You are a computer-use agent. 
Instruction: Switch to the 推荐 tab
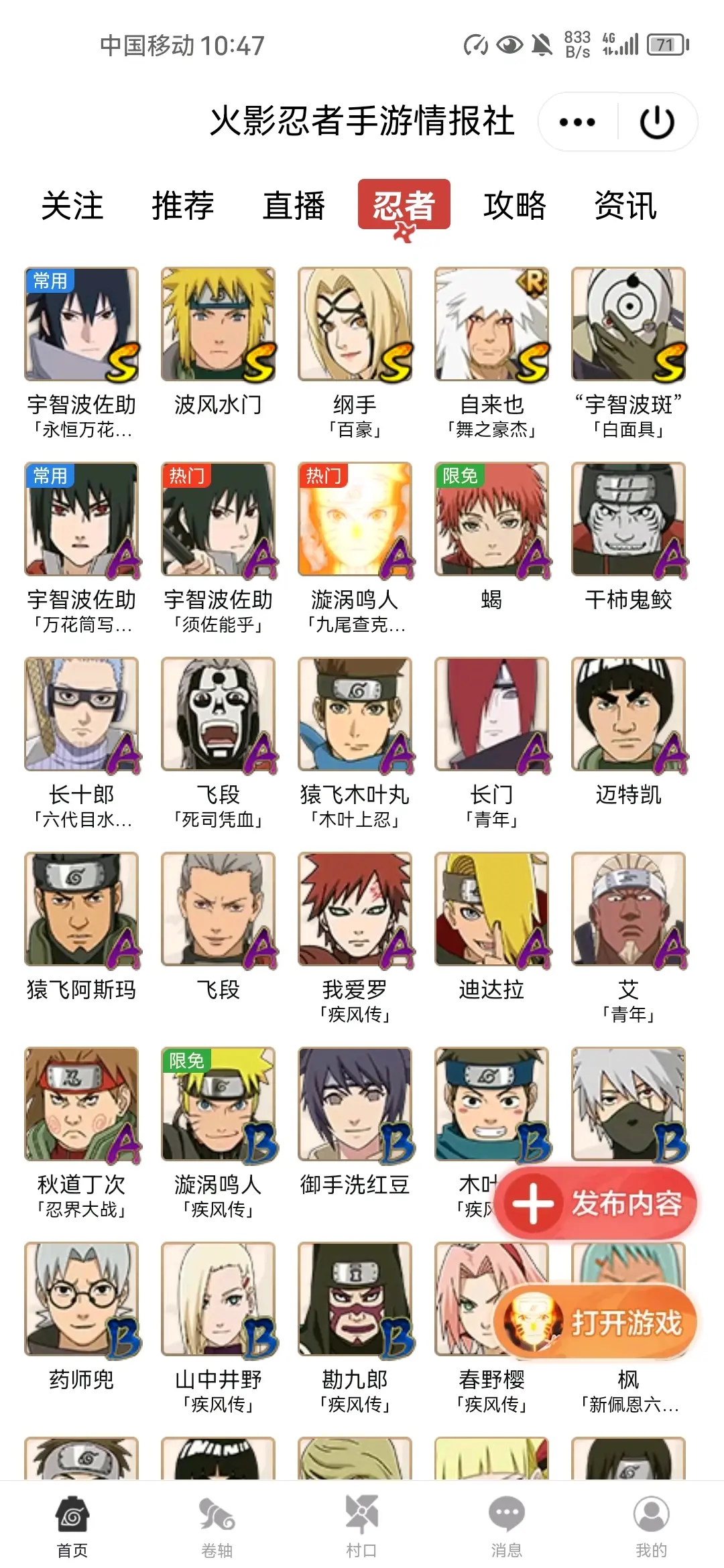click(183, 205)
